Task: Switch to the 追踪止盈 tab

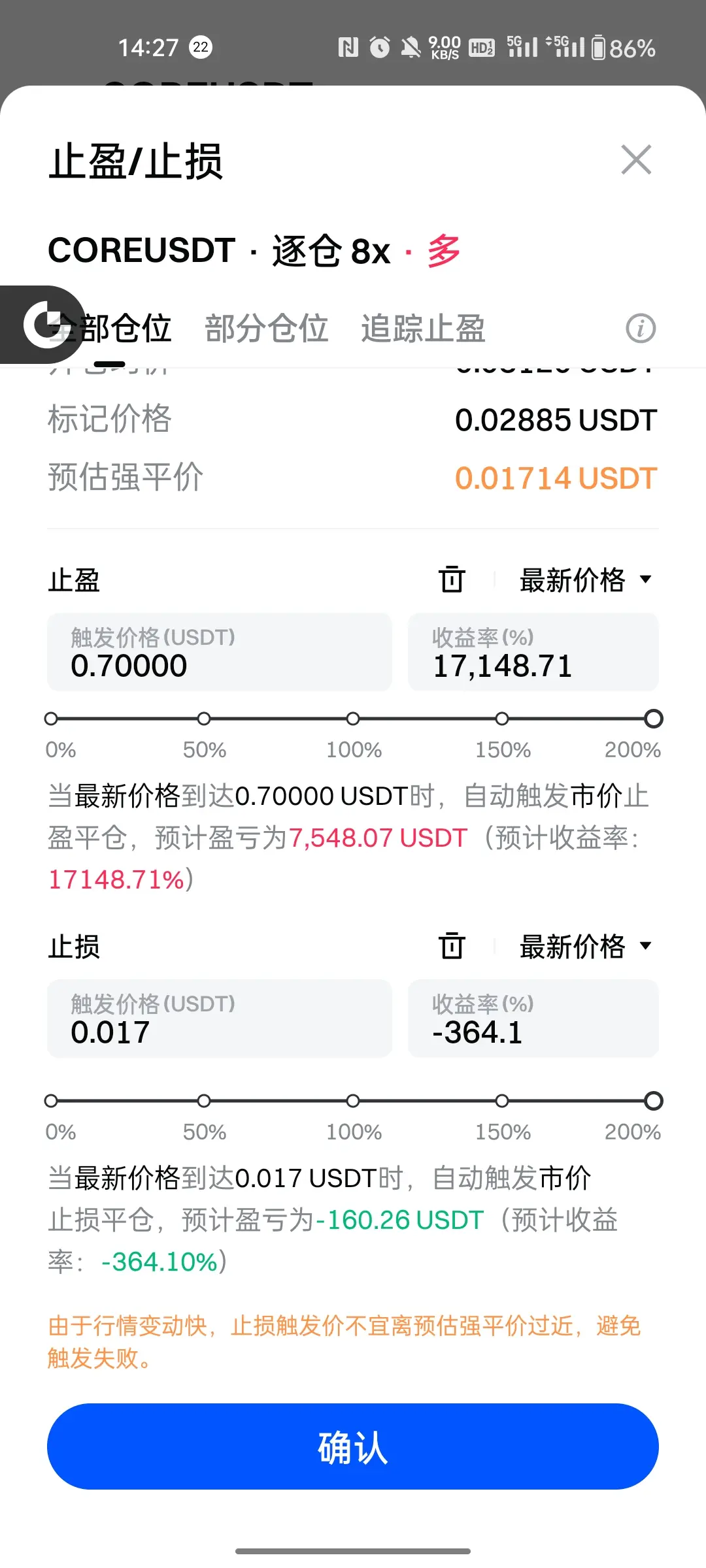Action: 423,328
